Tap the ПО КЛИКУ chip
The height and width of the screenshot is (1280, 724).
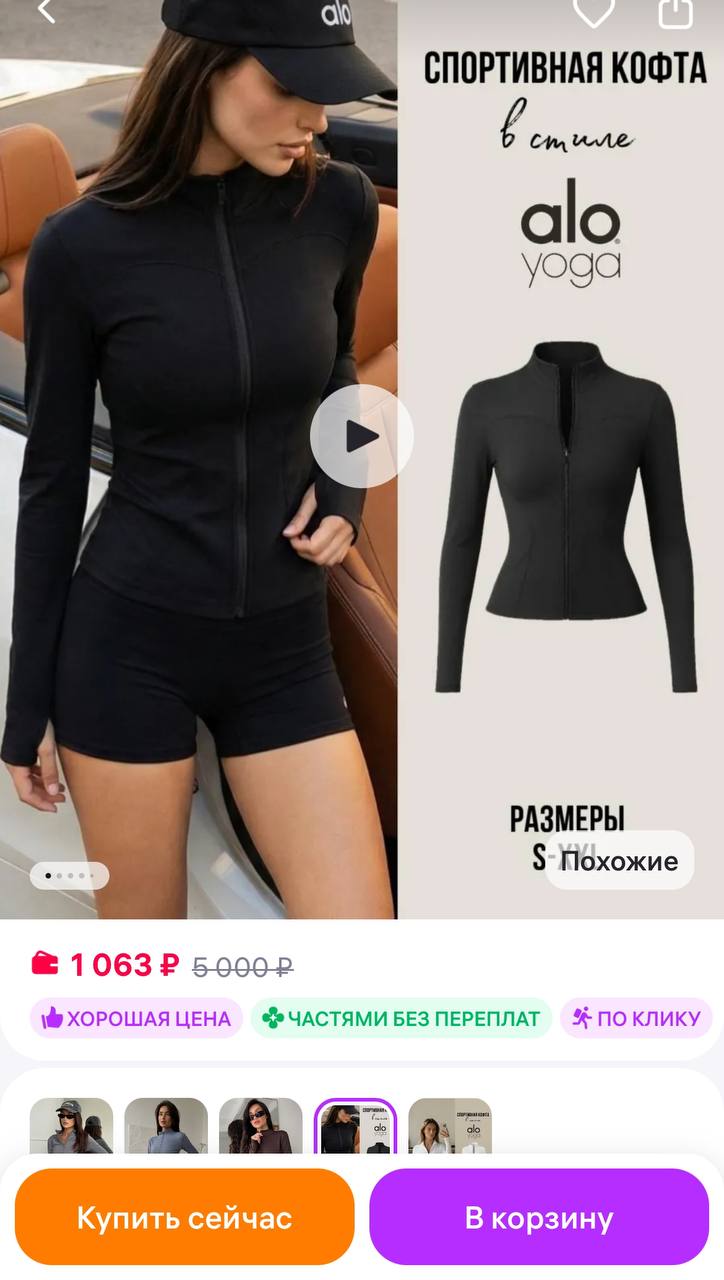coord(636,1018)
